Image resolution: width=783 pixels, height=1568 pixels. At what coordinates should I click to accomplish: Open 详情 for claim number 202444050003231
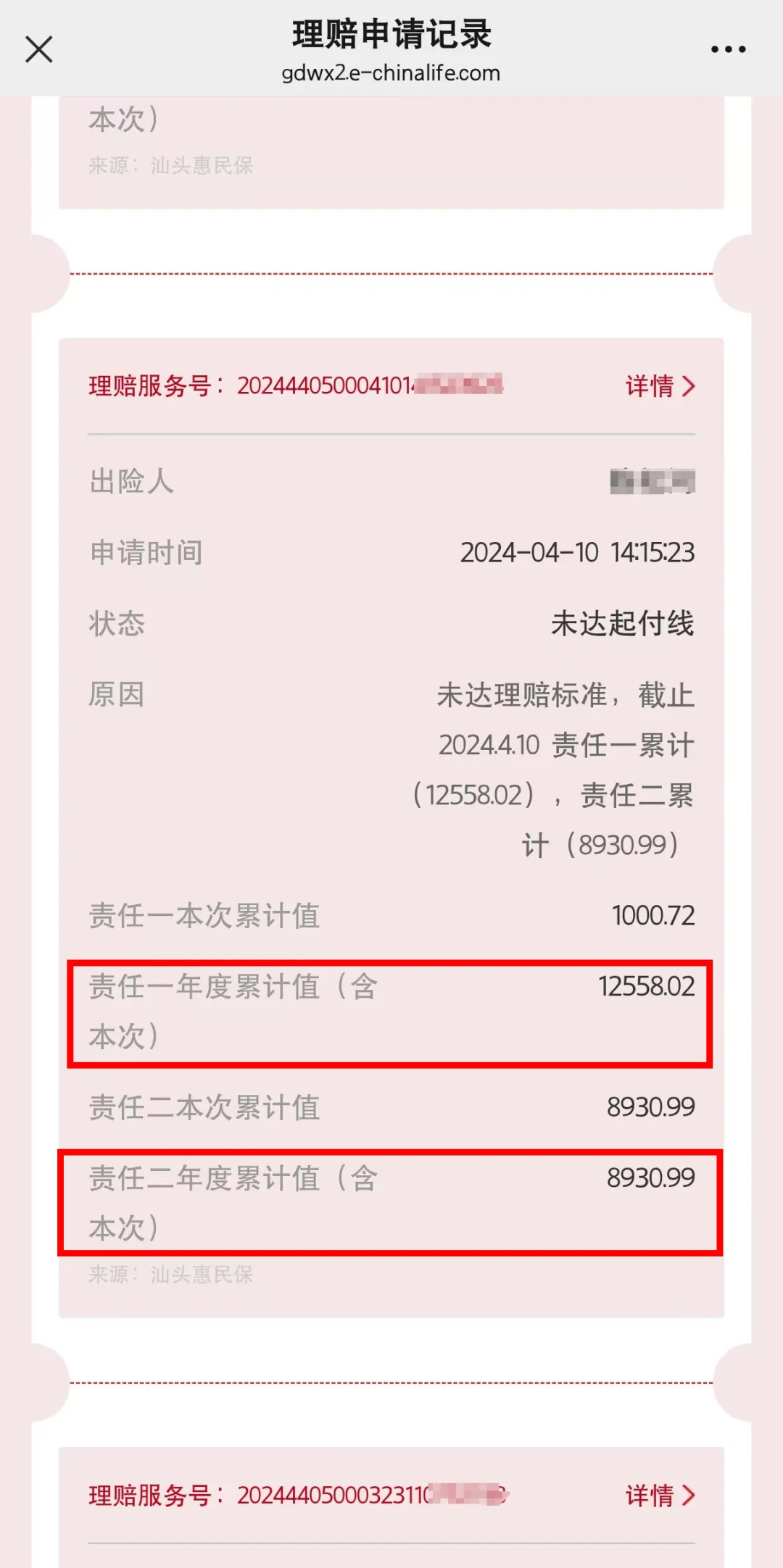[660, 1495]
